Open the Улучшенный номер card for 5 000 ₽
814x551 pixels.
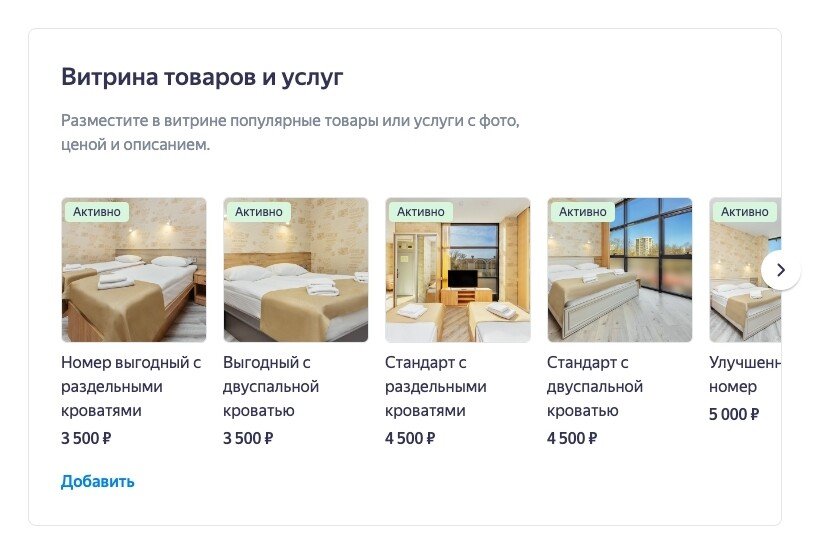pyautogui.click(x=738, y=300)
